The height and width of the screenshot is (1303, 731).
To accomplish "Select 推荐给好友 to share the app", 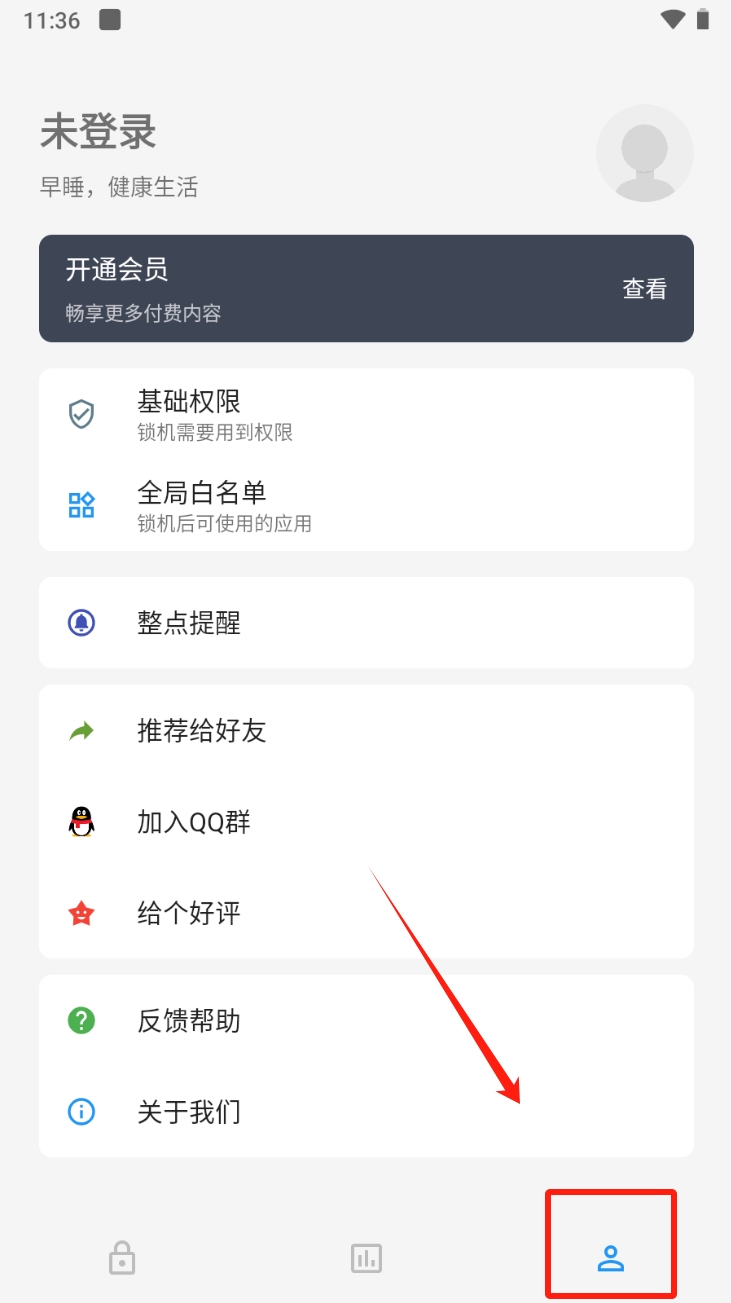I will click(366, 731).
